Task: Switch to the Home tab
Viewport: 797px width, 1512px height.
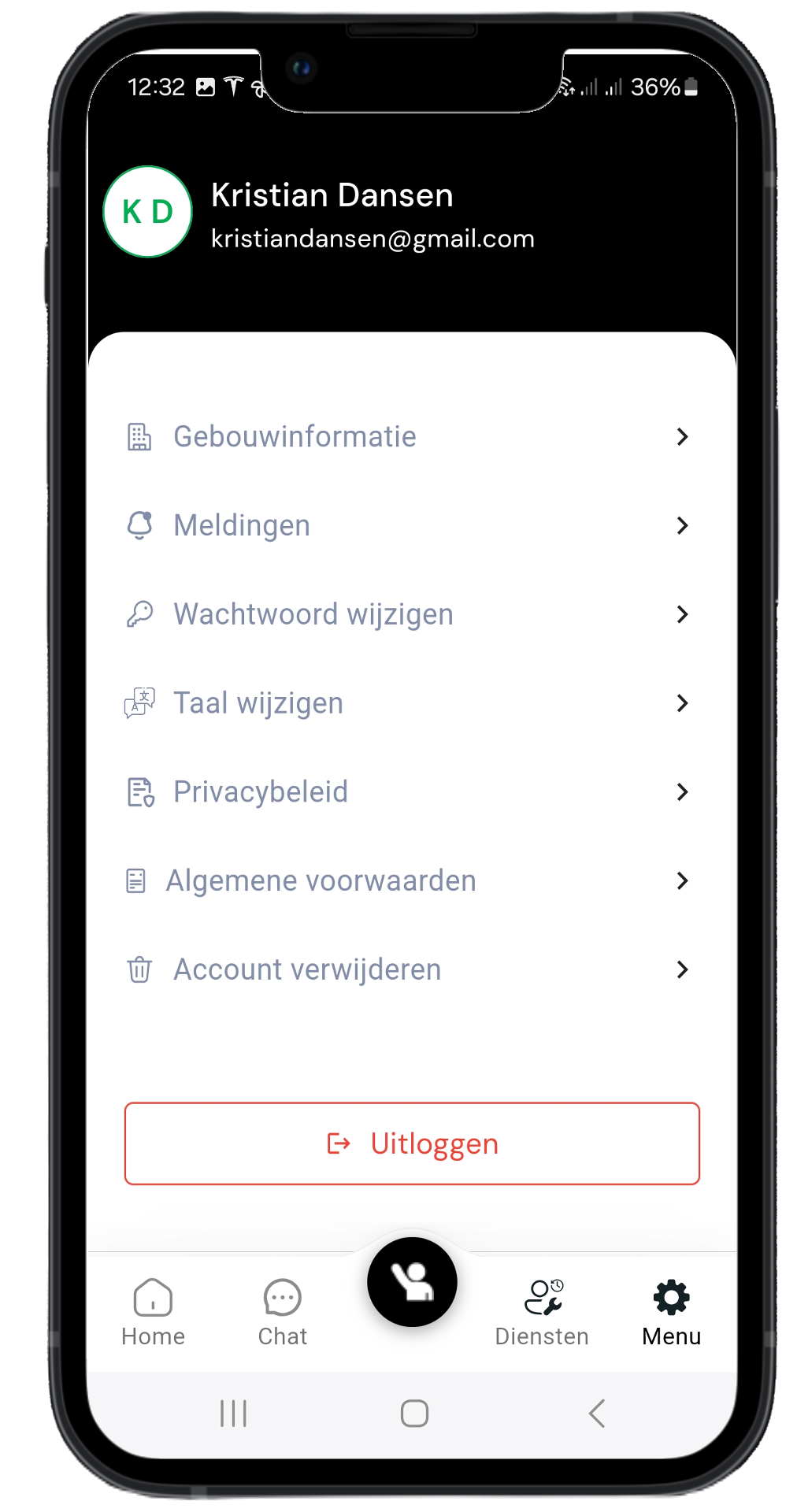Action: pos(153,1313)
